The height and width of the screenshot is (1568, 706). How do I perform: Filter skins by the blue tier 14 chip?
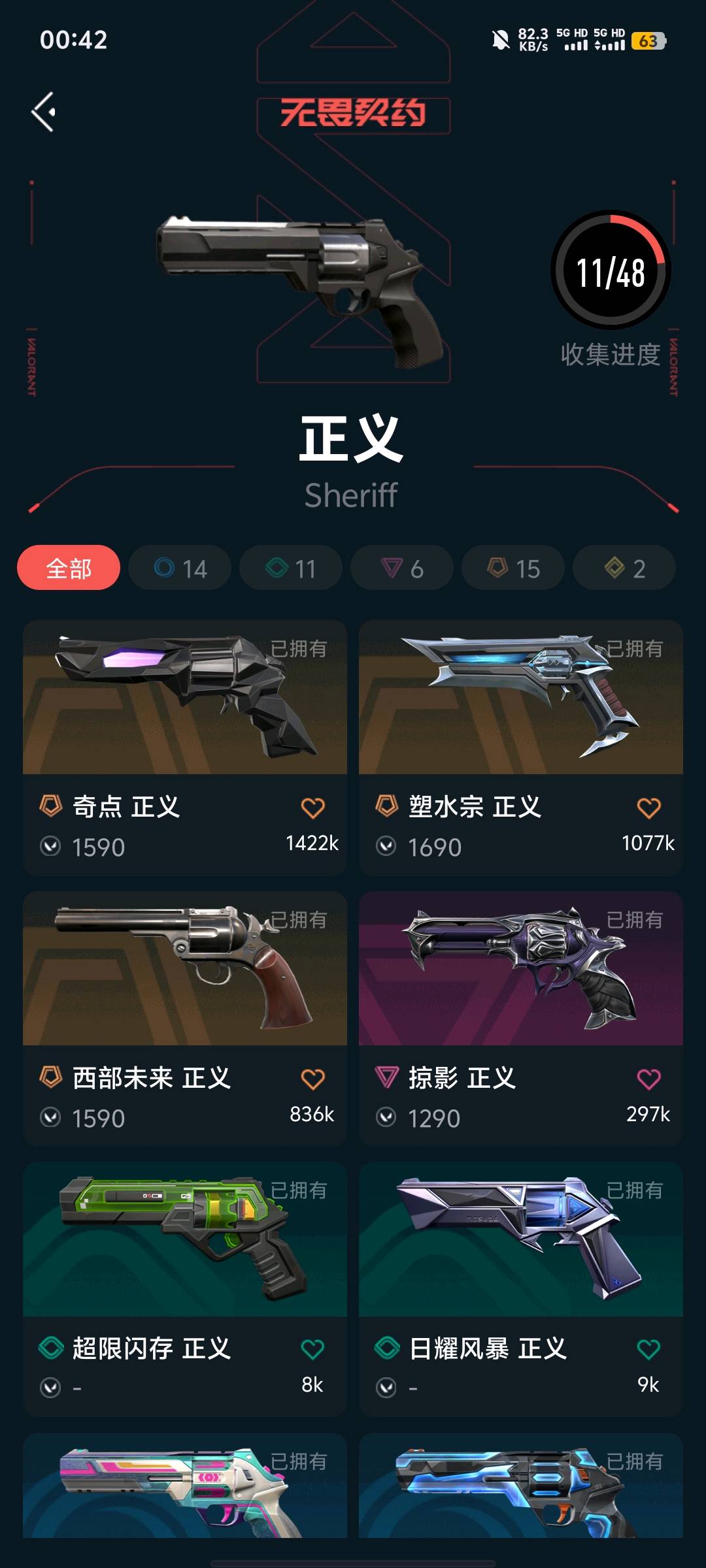coord(180,568)
